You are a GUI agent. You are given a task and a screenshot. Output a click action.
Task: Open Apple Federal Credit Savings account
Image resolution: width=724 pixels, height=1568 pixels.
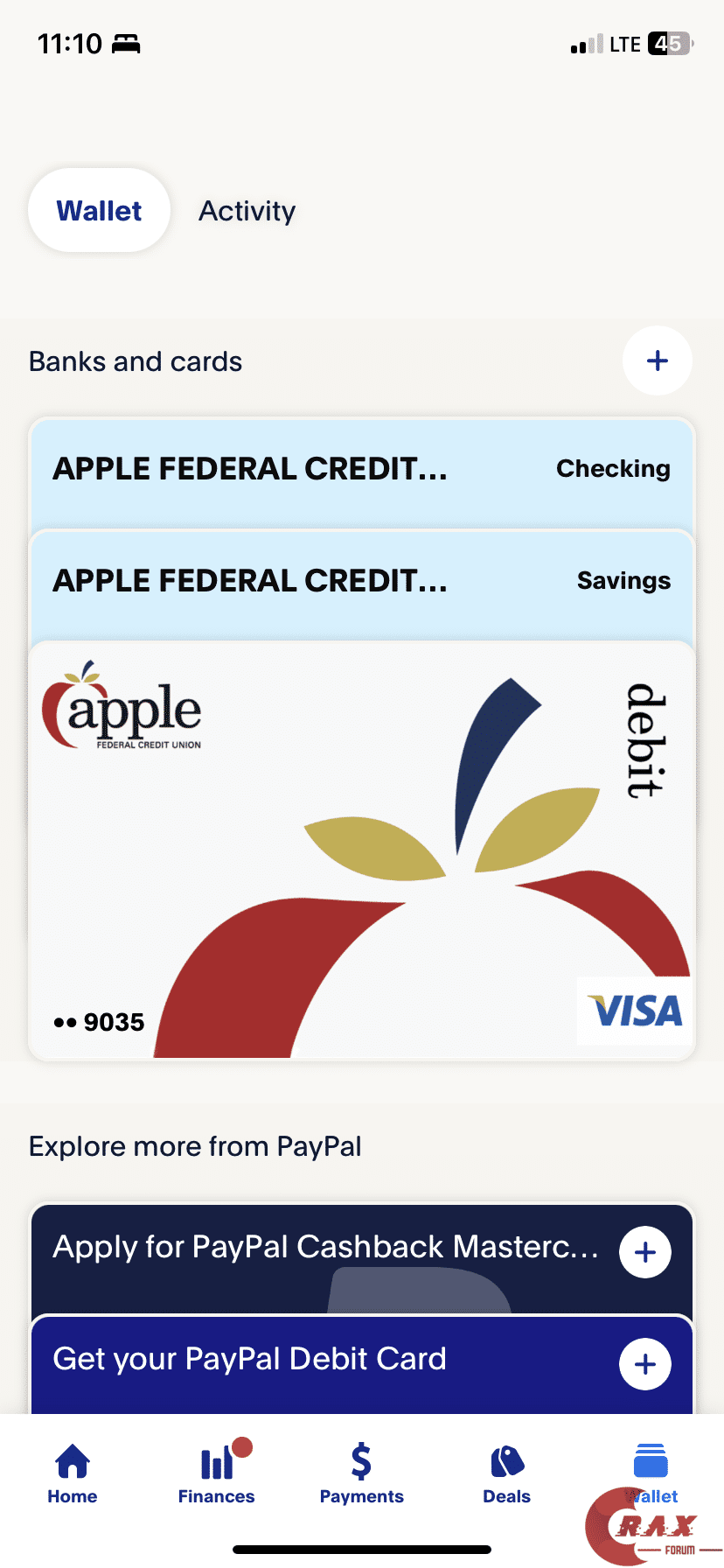coord(362,581)
